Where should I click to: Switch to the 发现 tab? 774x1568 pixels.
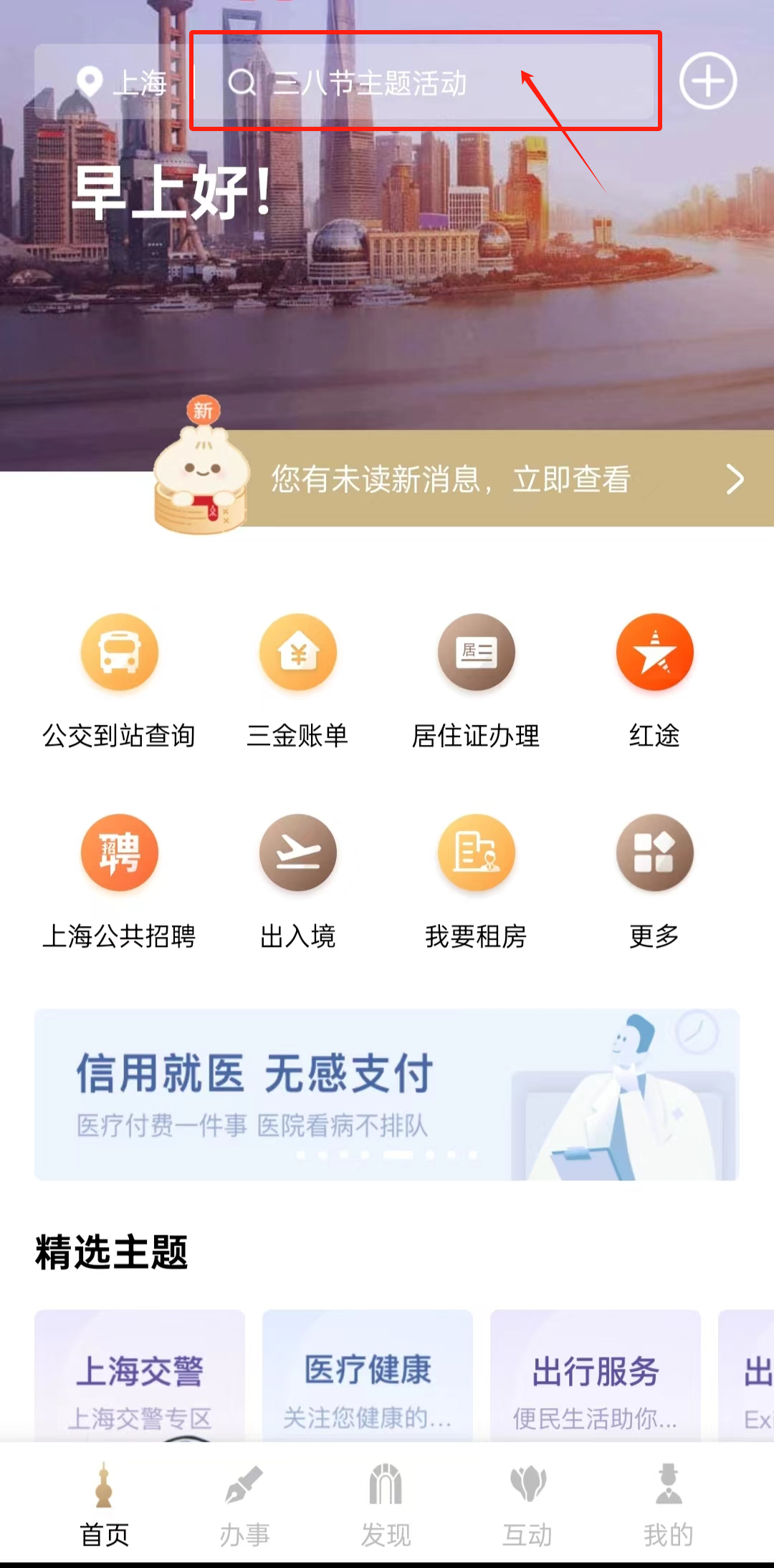click(x=386, y=1504)
